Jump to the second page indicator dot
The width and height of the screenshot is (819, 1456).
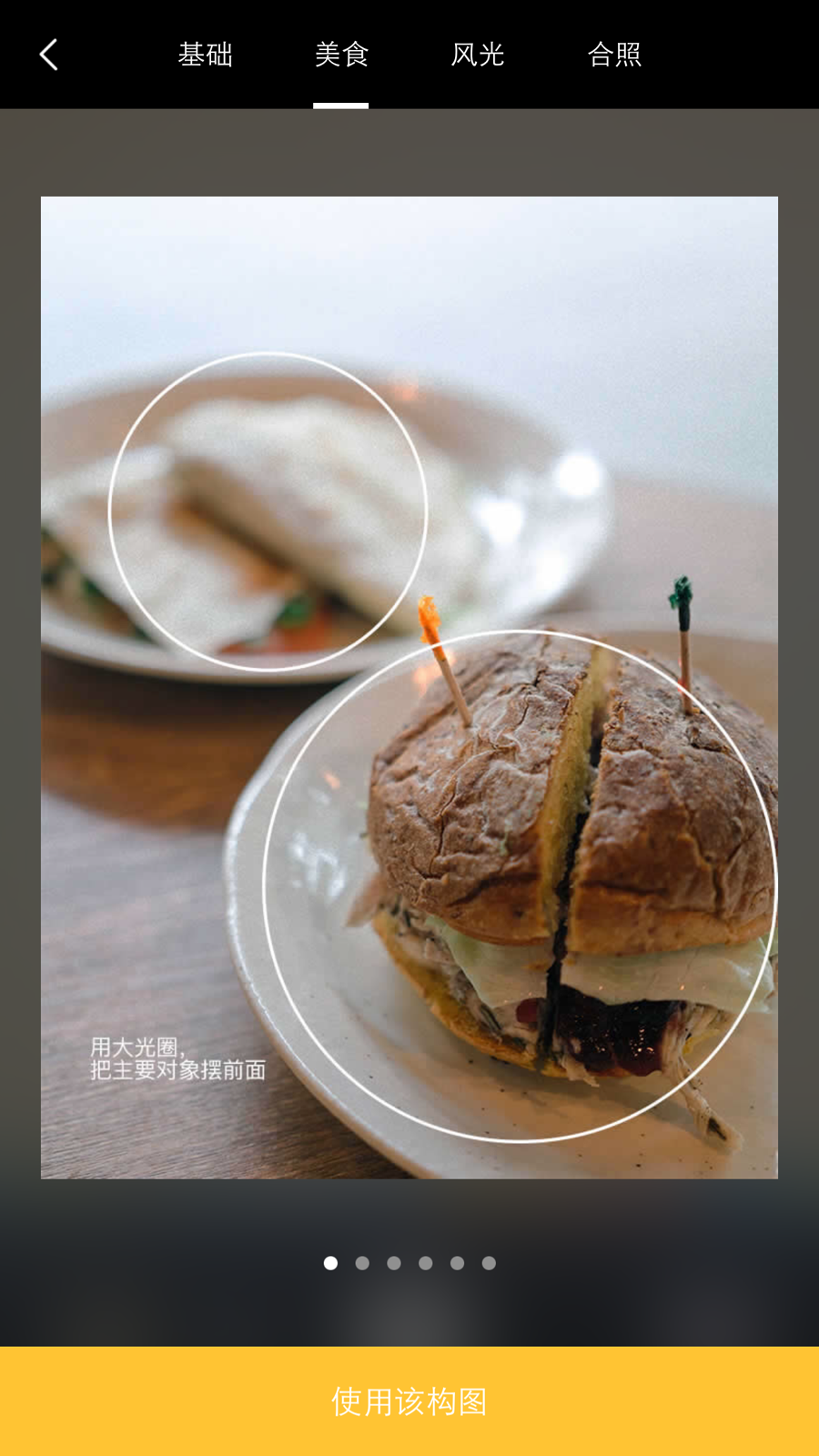click(x=362, y=1263)
